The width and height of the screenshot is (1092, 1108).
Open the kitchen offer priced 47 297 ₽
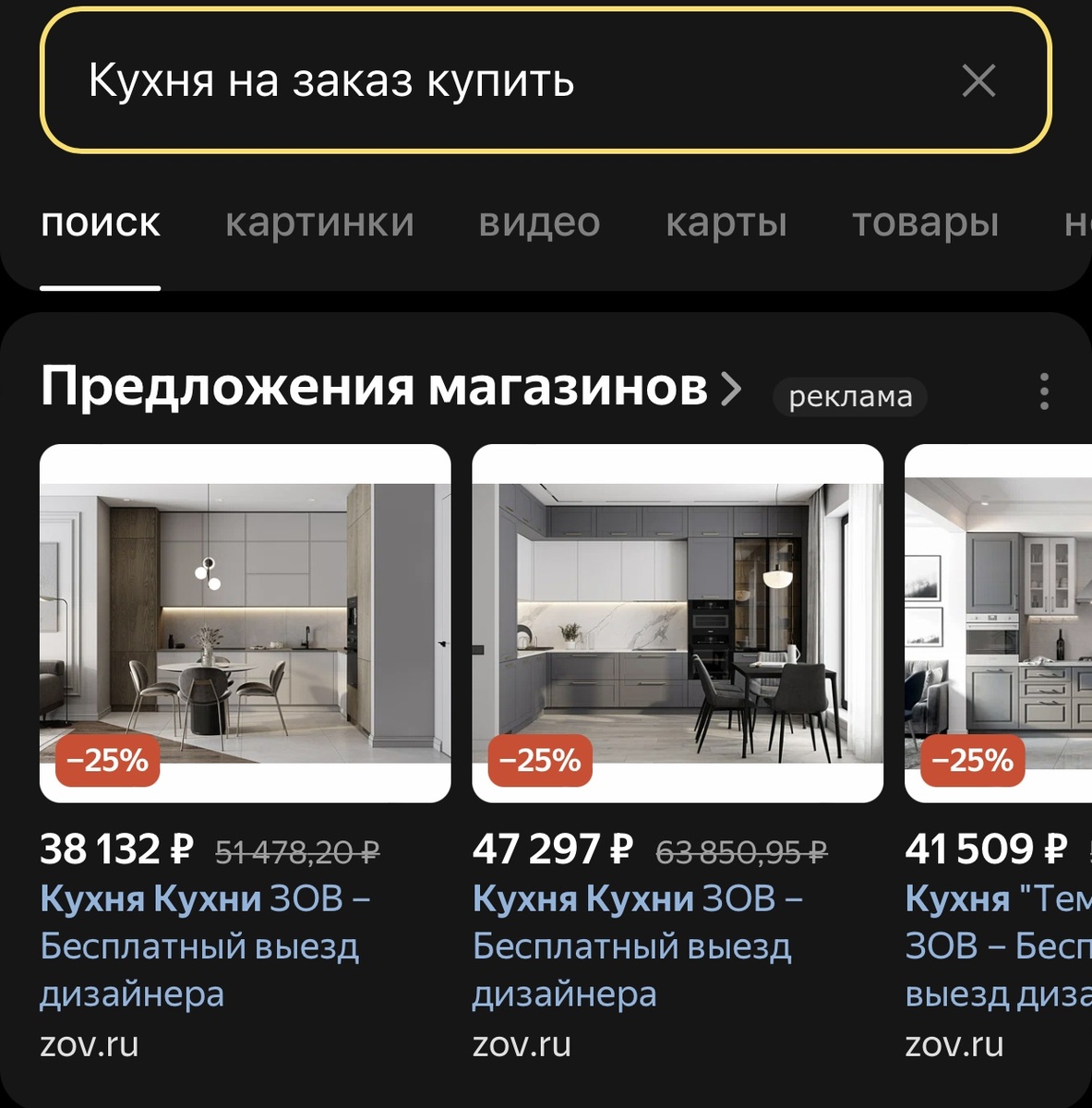(677, 624)
